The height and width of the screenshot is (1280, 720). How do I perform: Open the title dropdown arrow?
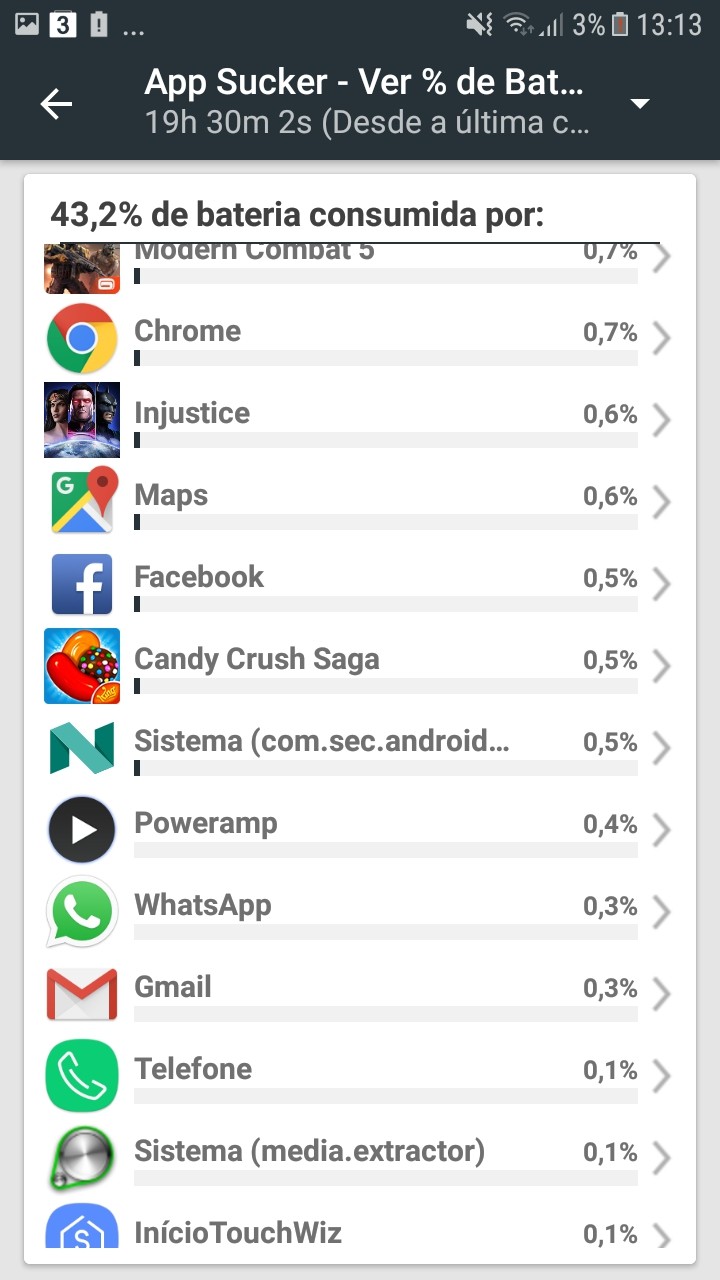640,104
